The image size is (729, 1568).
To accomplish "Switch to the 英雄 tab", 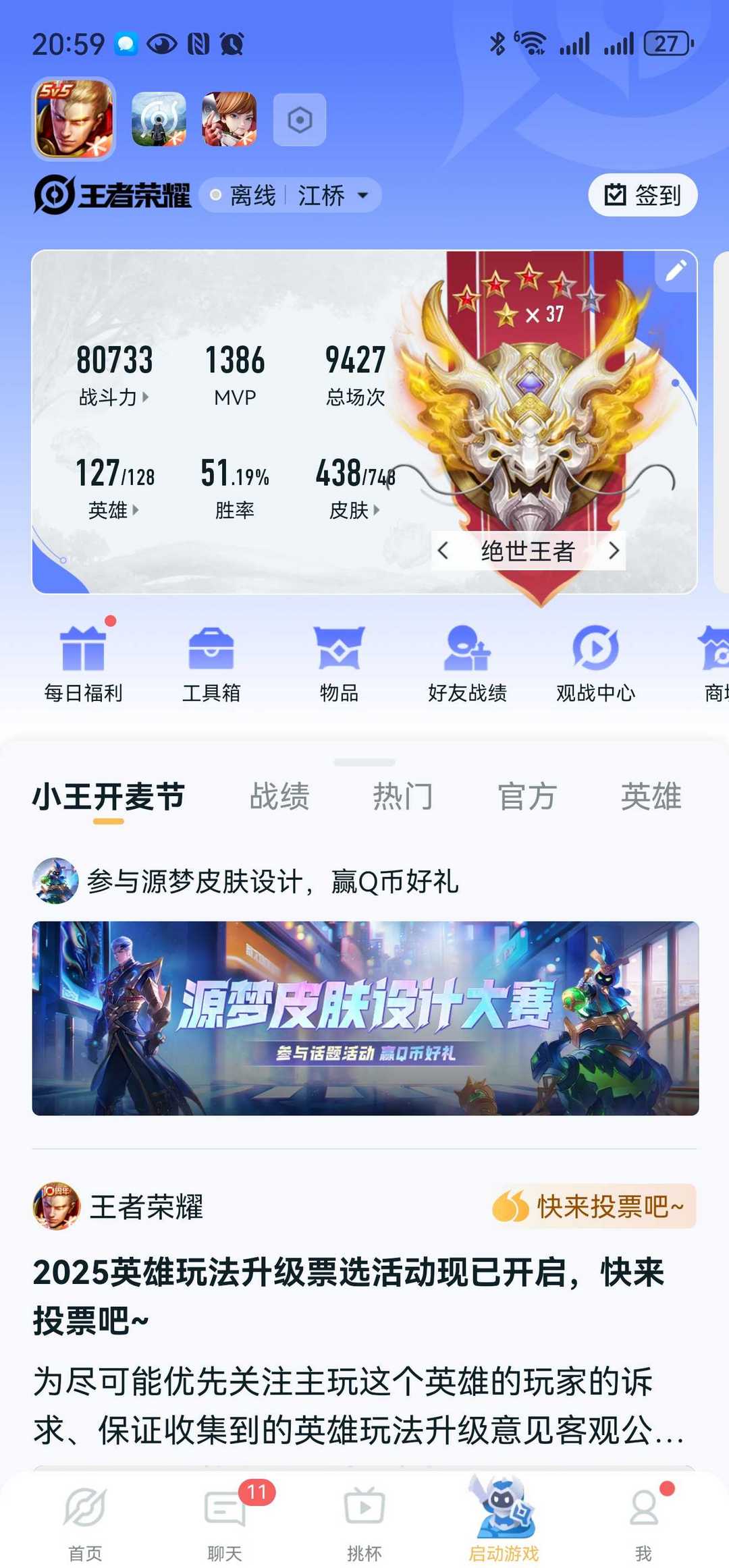I will click(651, 796).
